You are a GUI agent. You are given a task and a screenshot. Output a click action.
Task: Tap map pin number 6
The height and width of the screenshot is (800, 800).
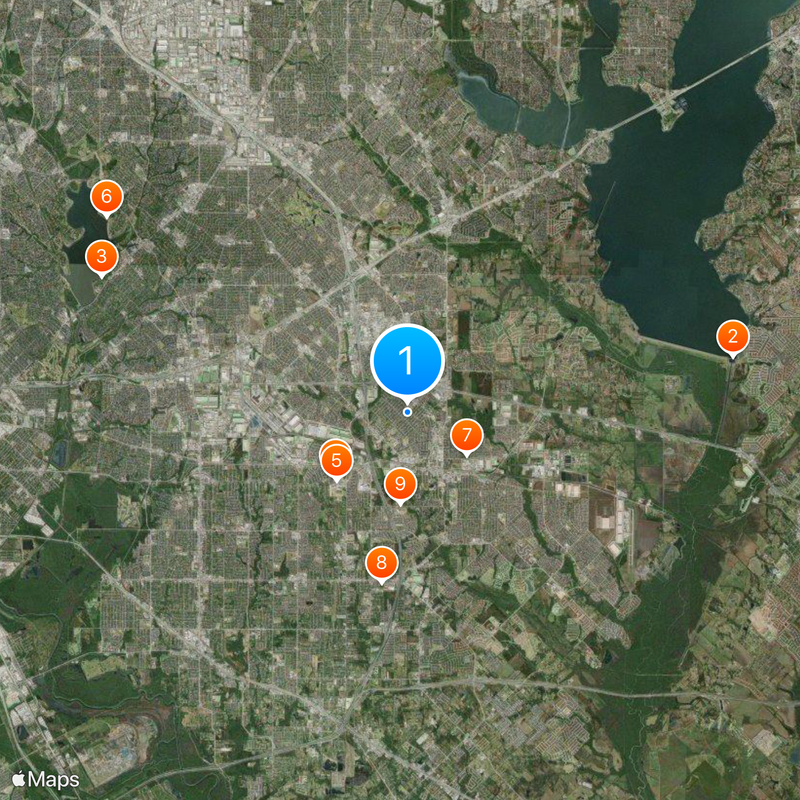(106, 197)
